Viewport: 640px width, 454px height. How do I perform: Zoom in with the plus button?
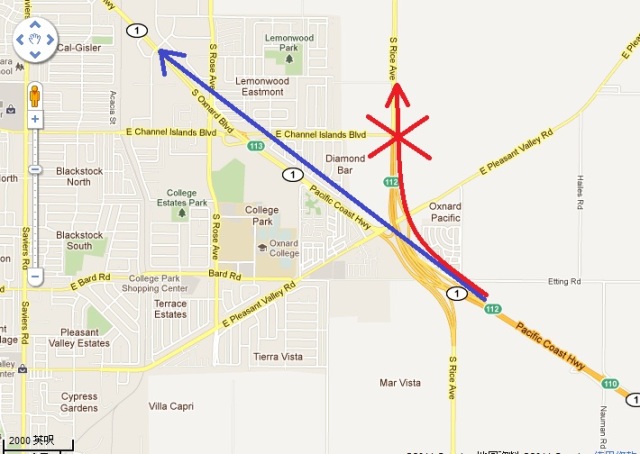click(x=35, y=119)
